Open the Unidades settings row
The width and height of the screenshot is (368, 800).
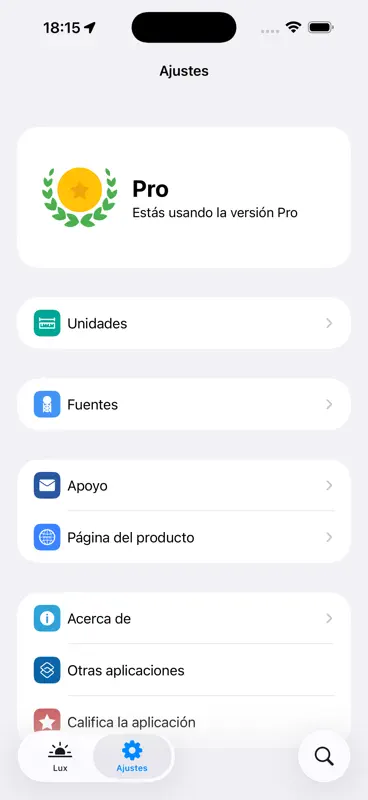coord(184,323)
